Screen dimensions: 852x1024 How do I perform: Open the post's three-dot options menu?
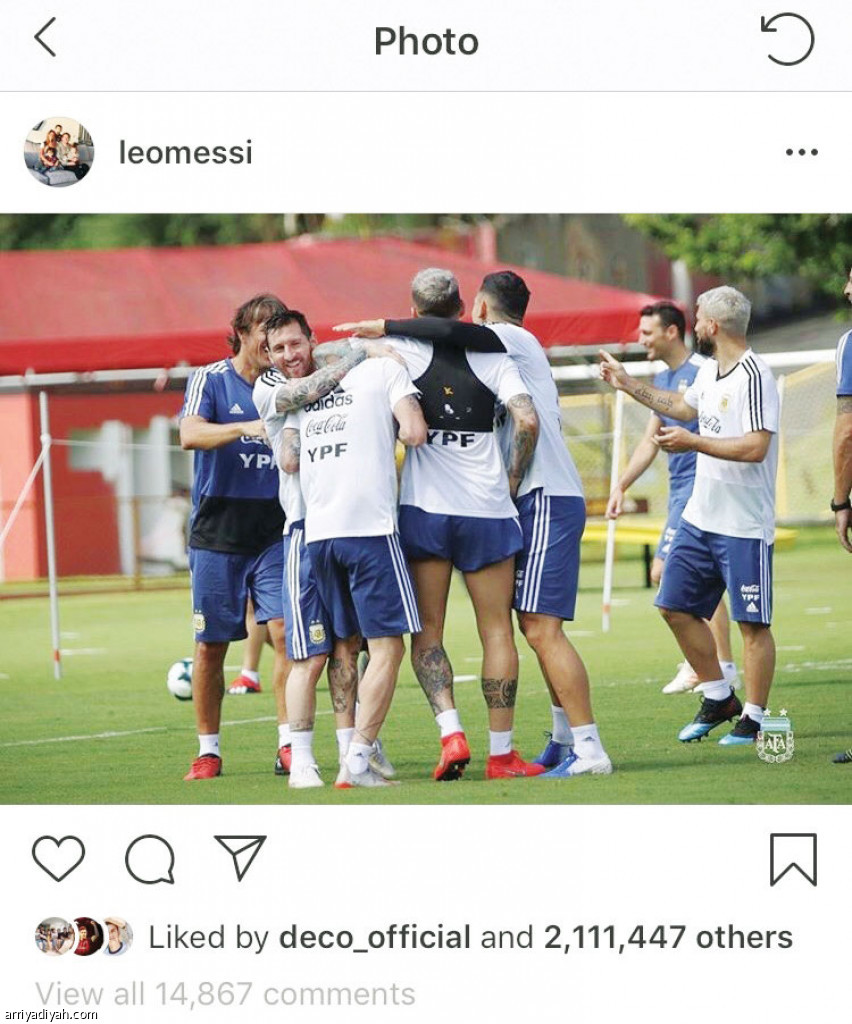tap(801, 153)
